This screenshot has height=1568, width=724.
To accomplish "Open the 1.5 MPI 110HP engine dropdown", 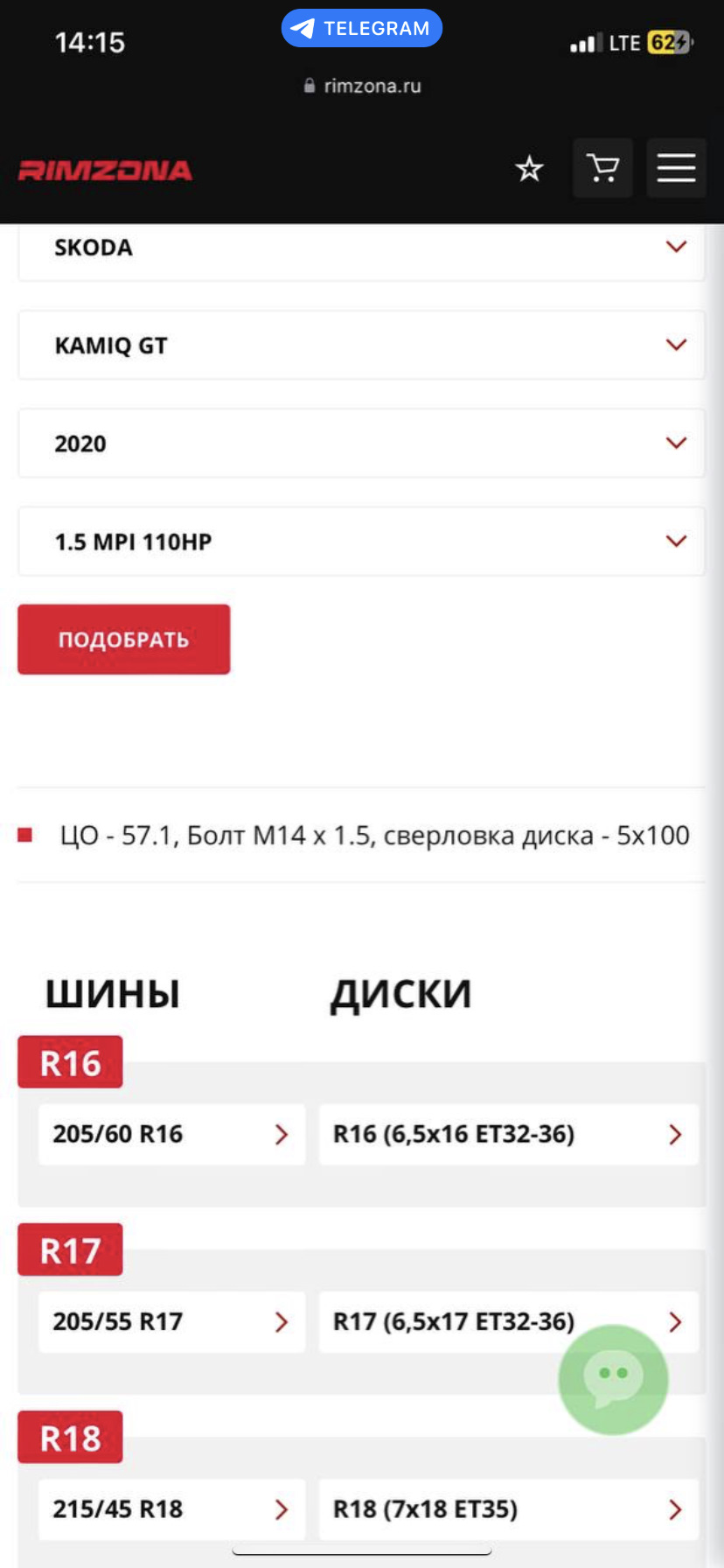I will tap(361, 542).
